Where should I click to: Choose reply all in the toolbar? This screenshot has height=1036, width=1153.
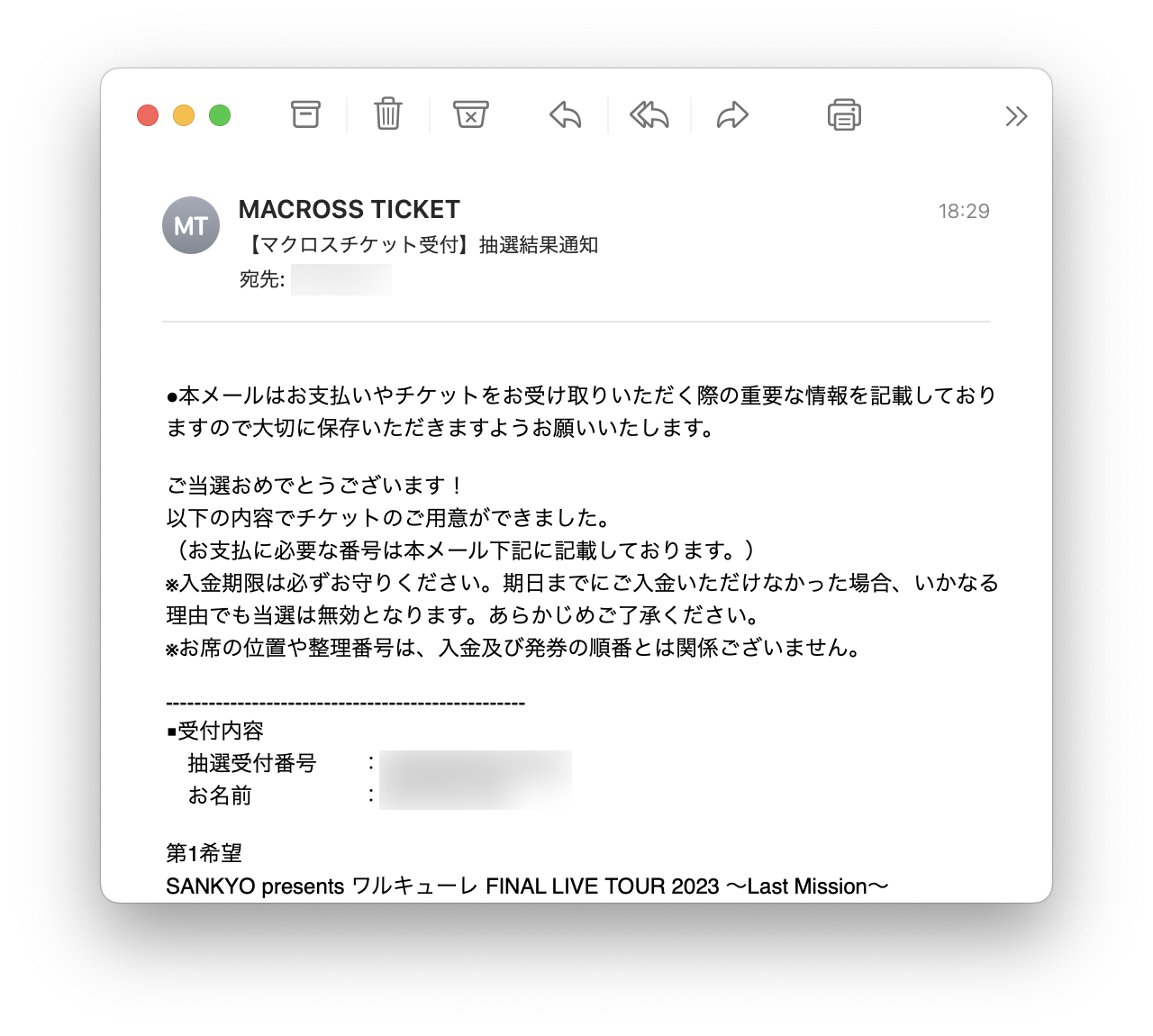(x=649, y=114)
